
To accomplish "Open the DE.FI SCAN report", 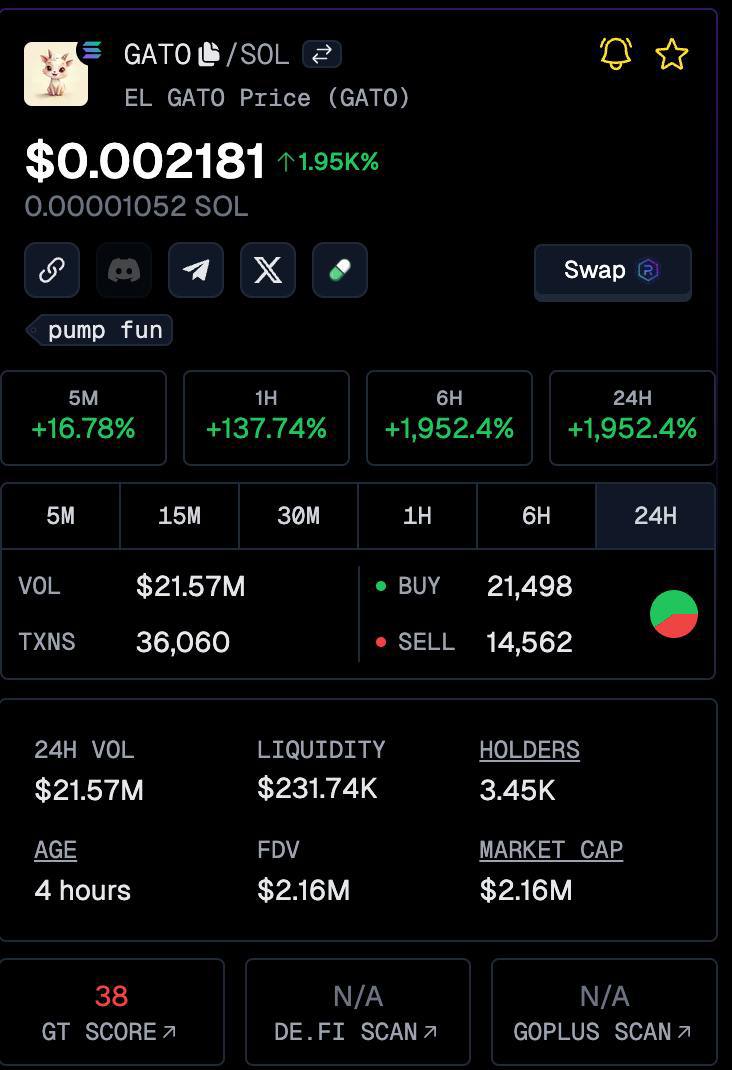I will [357, 1012].
